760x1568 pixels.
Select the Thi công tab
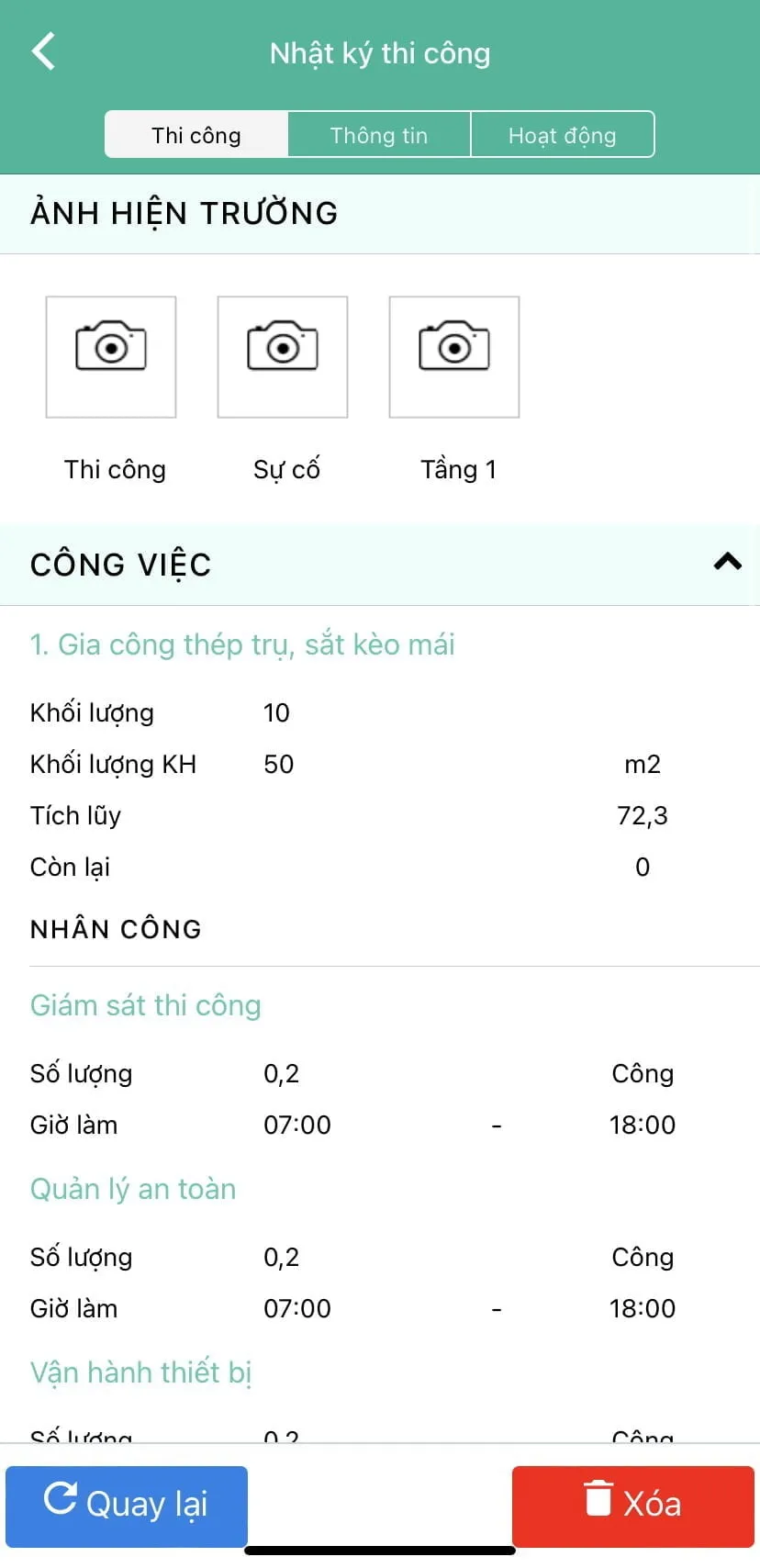(196, 135)
